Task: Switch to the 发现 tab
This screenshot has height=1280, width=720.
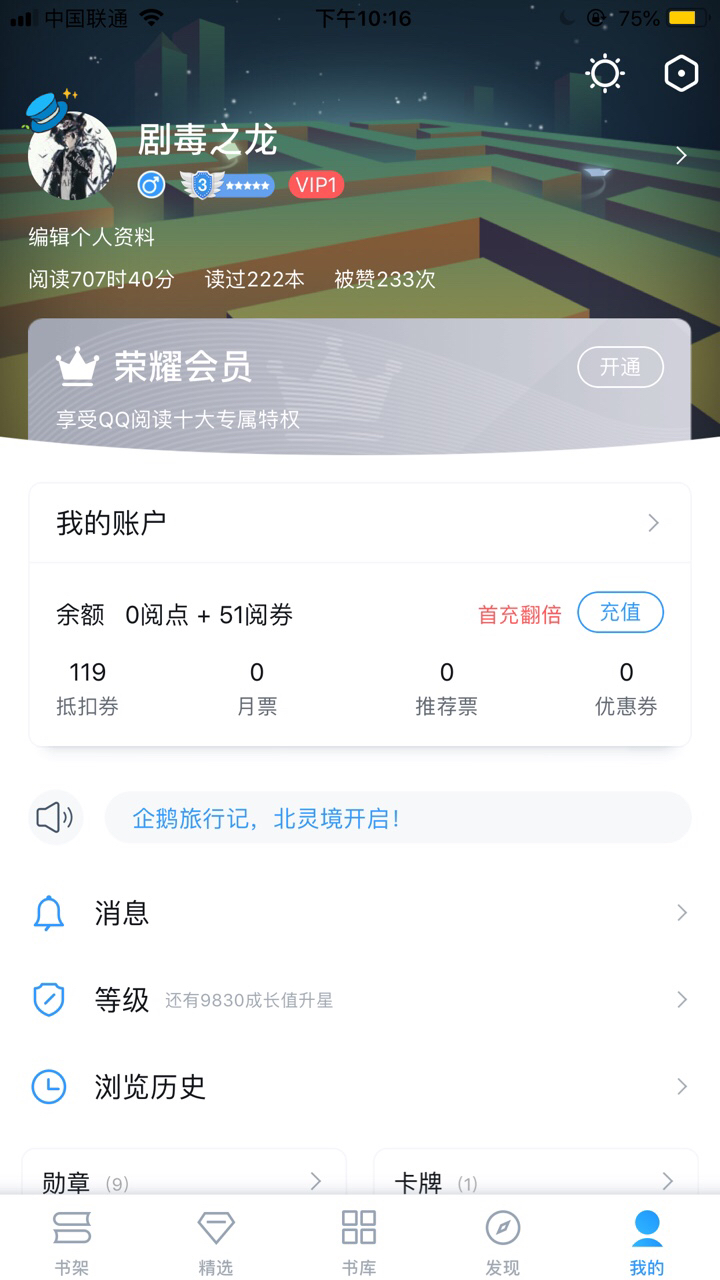Action: click(x=503, y=1242)
